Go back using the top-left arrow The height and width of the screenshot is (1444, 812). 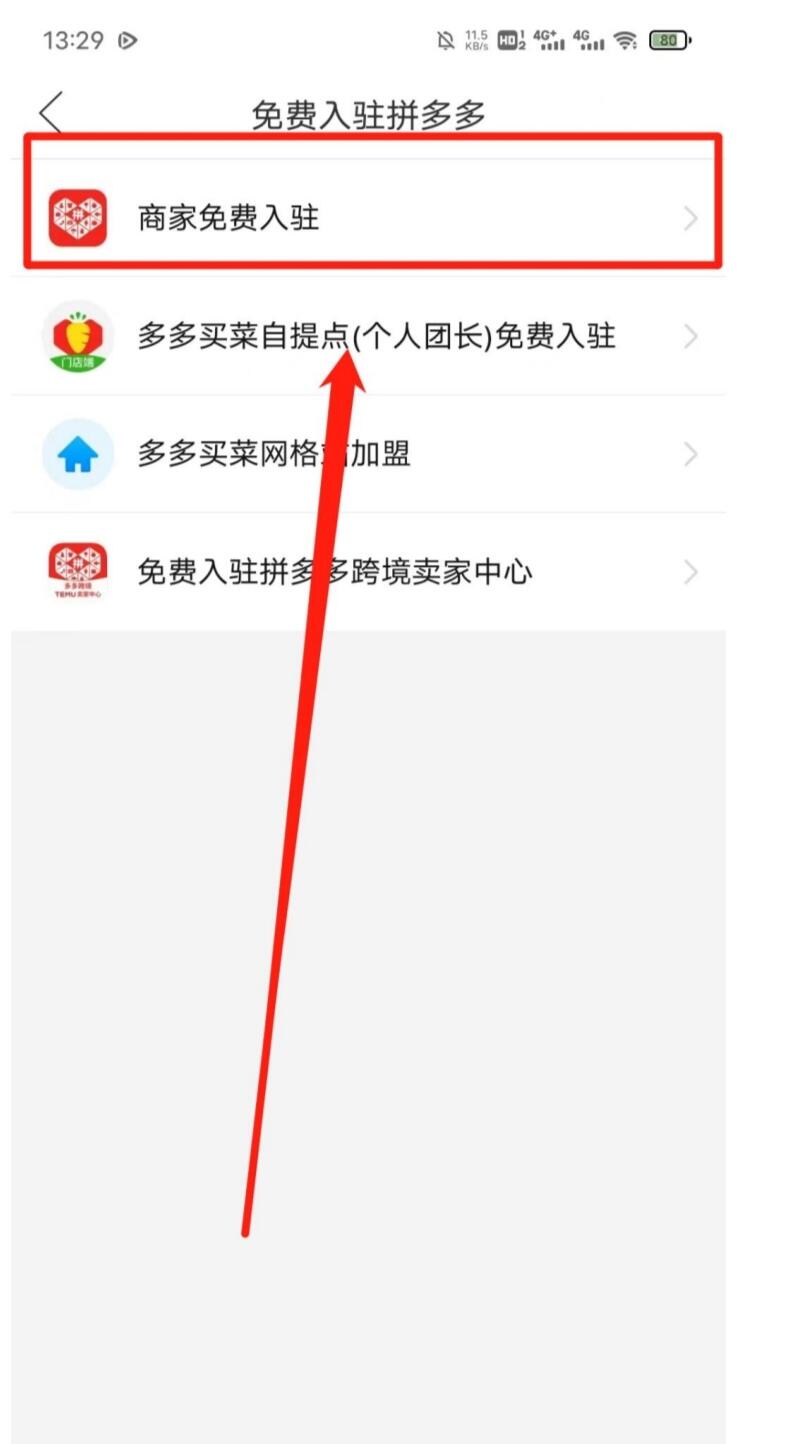tap(51, 113)
